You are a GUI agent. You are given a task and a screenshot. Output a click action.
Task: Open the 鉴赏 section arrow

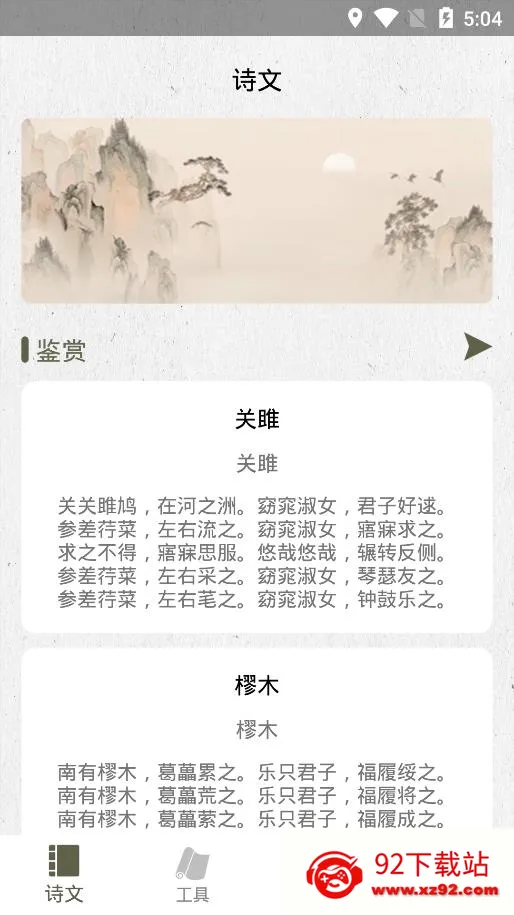[478, 347]
